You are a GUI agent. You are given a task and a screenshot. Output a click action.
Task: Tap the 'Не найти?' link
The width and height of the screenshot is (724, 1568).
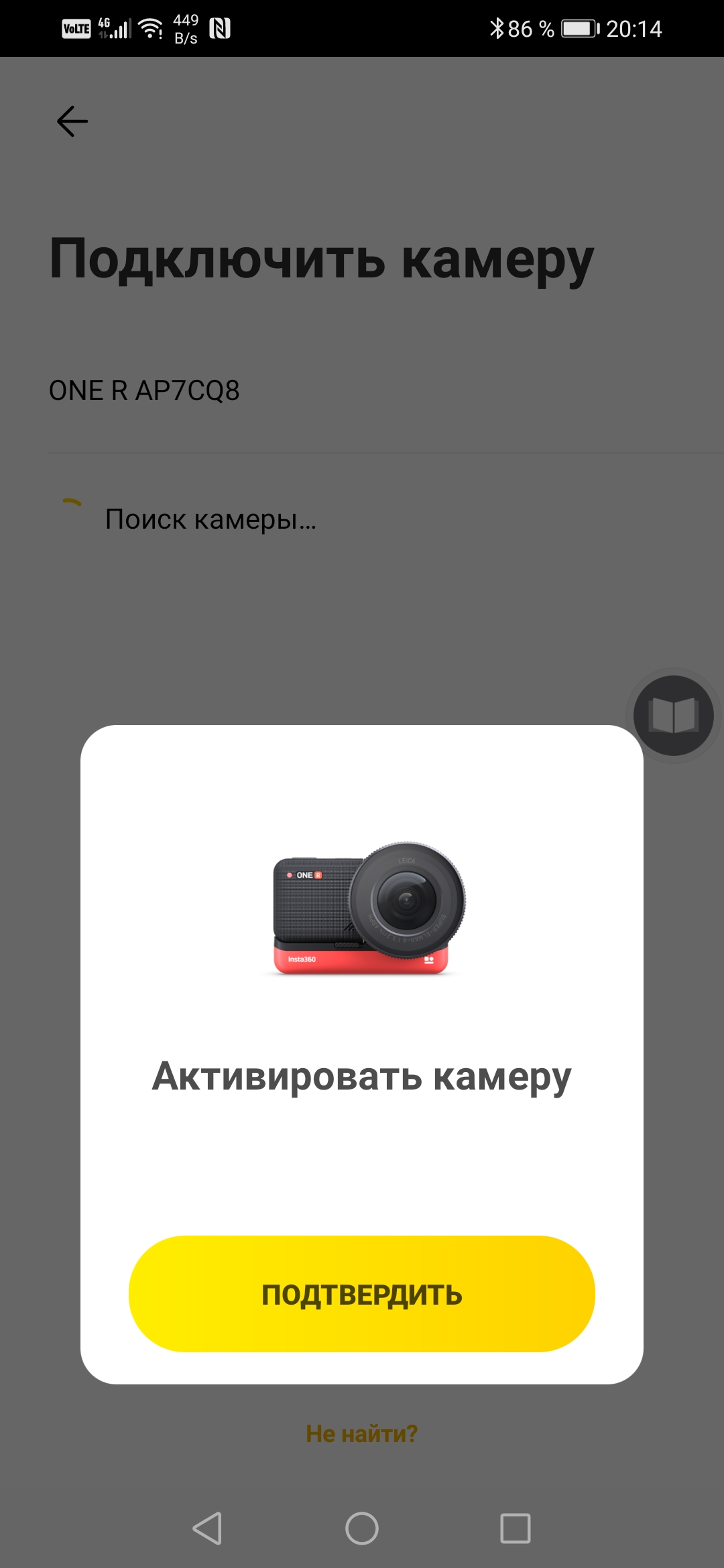click(362, 1433)
